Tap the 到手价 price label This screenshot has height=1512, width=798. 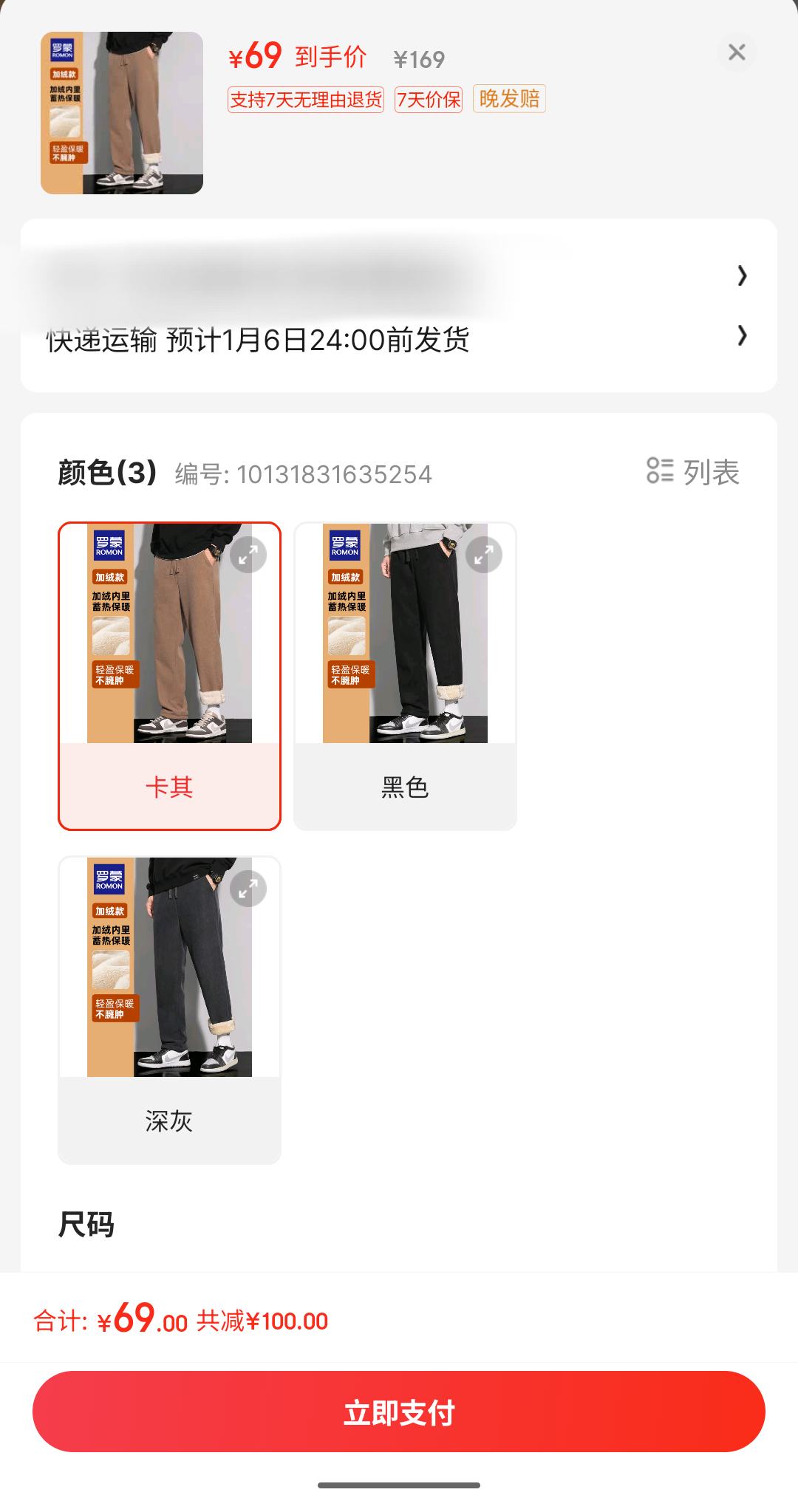tap(331, 55)
